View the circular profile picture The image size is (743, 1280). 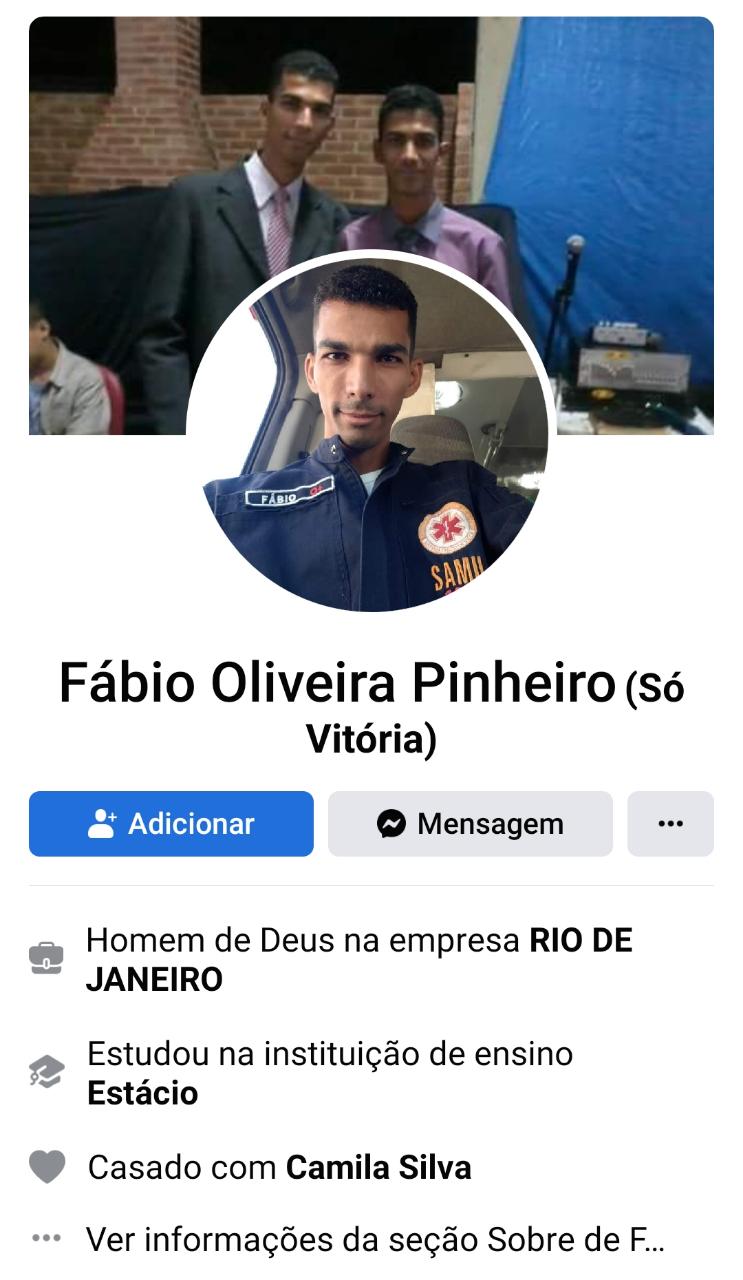[x=370, y=432]
